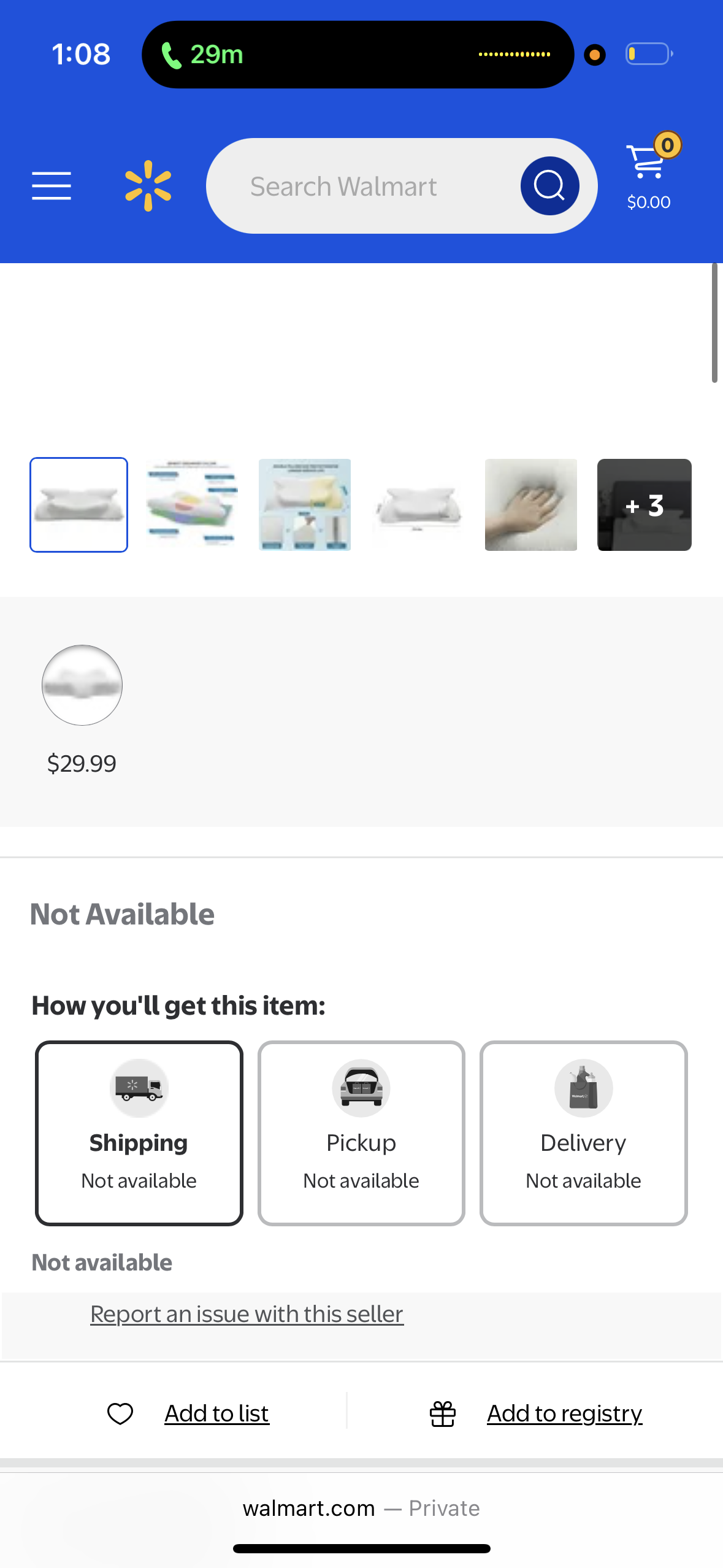The height and width of the screenshot is (1568, 723).
Task: Tap the blue magnifier search button
Action: click(x=549, y=186)
